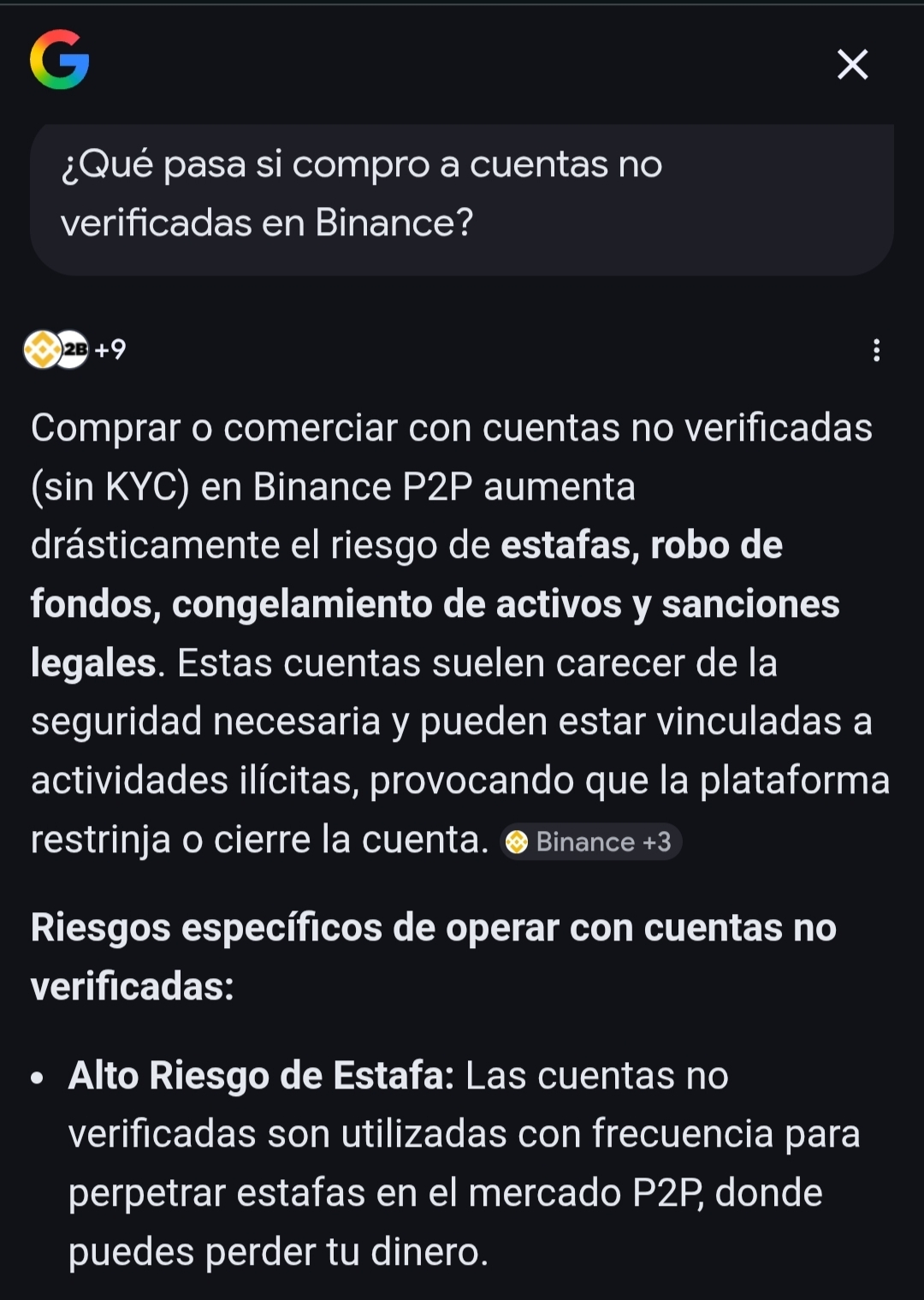View the +9 sources icons

(x=75, y=349)
